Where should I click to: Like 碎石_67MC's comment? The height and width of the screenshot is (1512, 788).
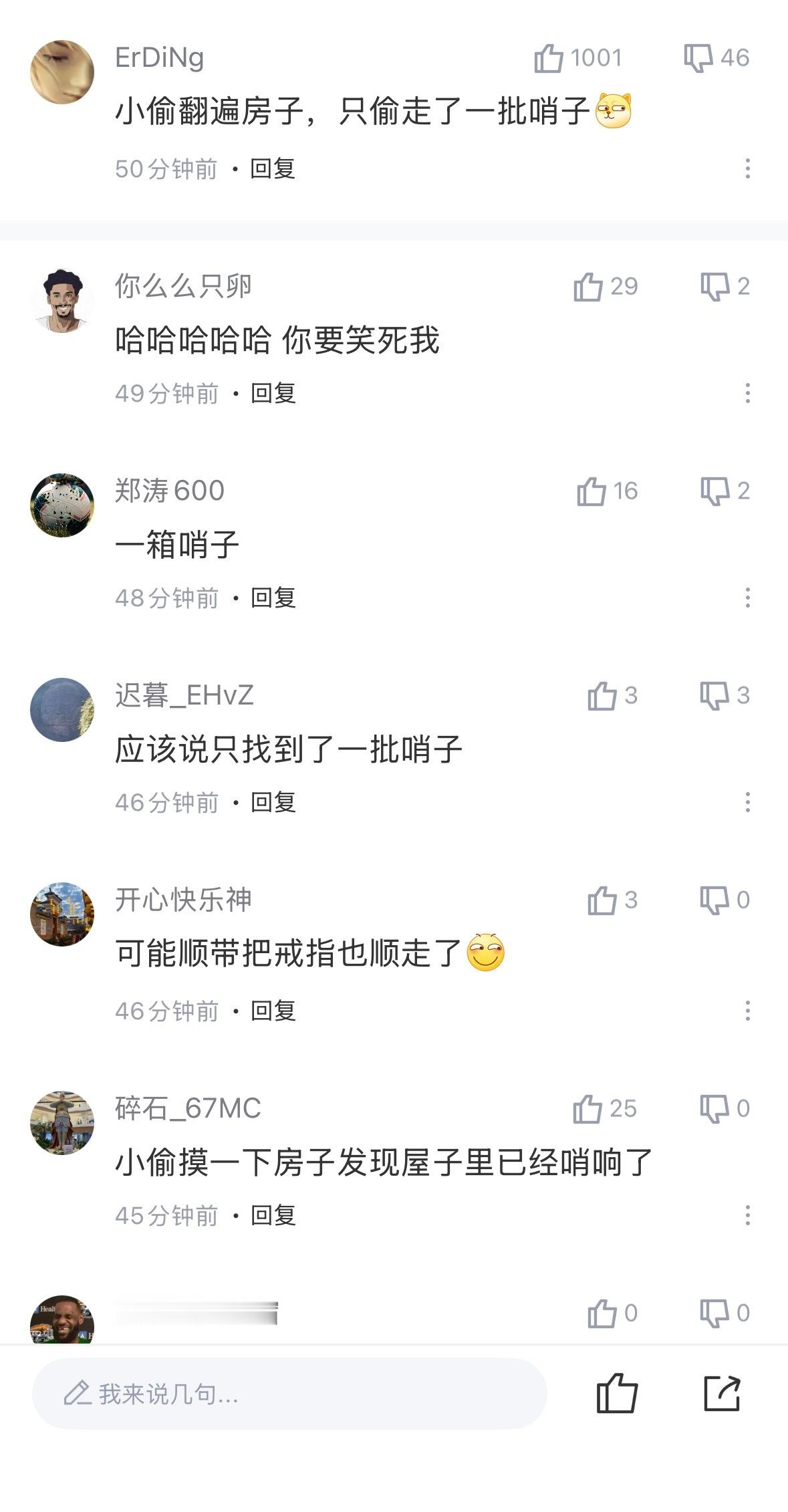[588, 1108]
